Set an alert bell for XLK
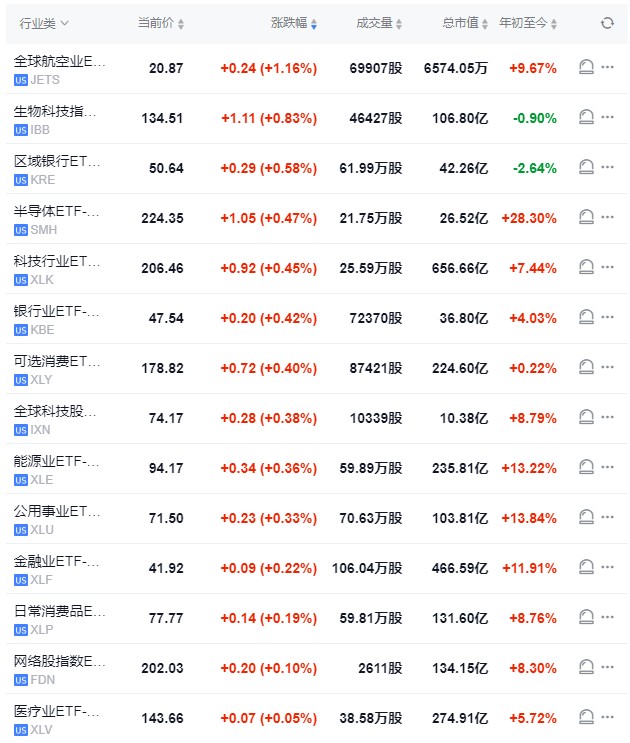 tap(586, 268)
